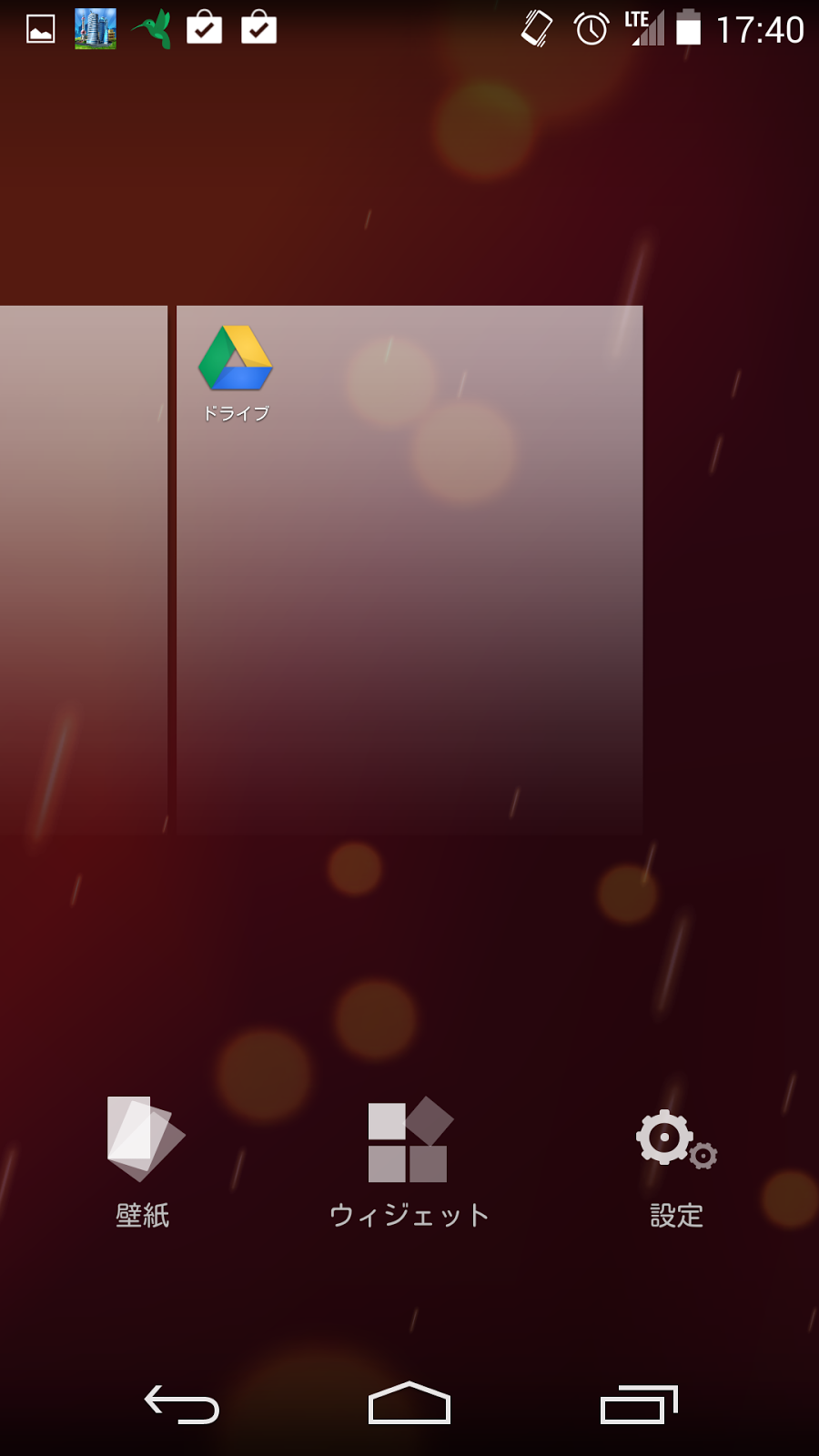Open the ウィジェット widgets list
The width and height of the screenshot is (819, 1456).
(409, 1162)
